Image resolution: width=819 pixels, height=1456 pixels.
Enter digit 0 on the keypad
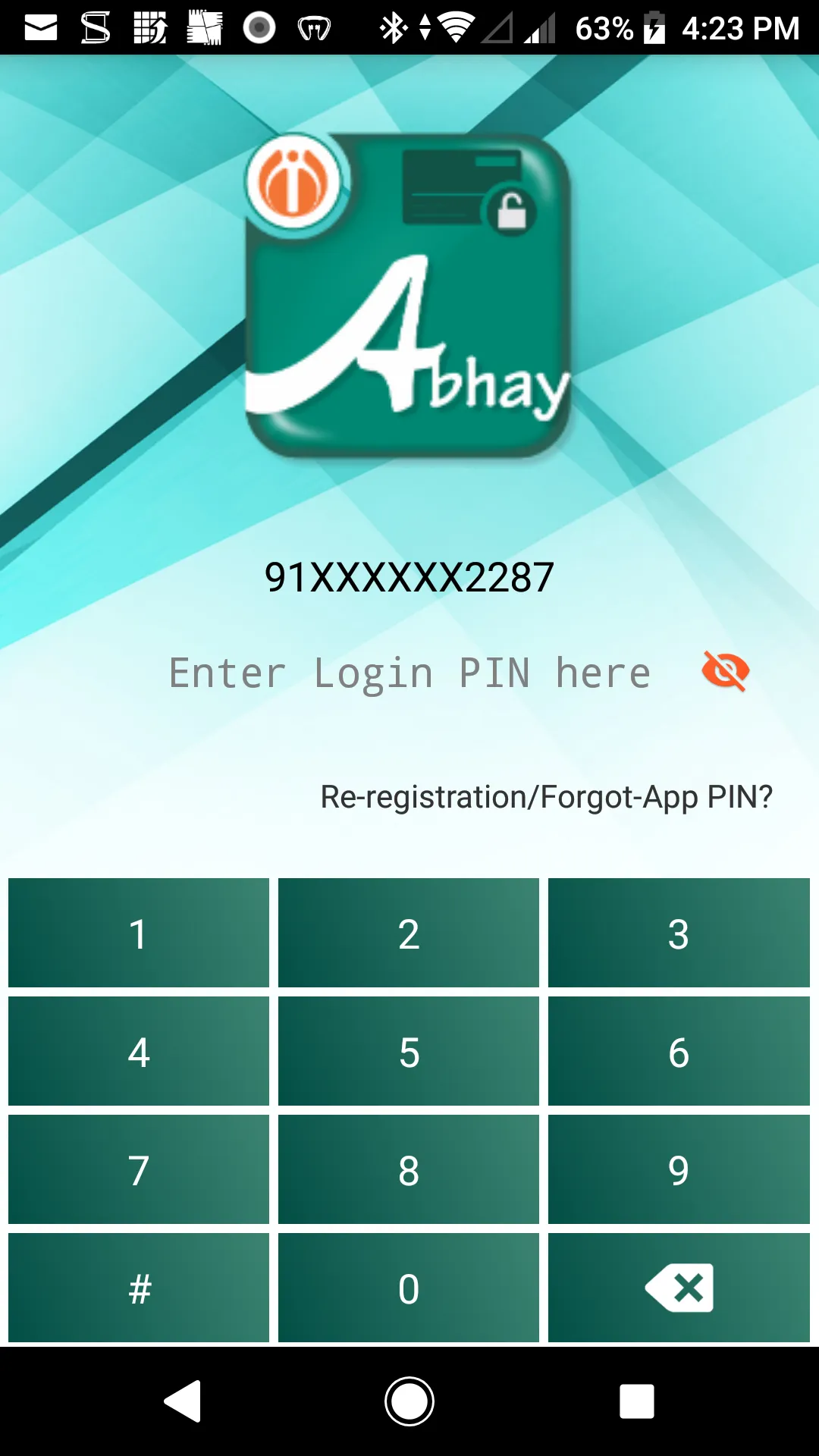pyautogui.click(x=409, y=1288)
